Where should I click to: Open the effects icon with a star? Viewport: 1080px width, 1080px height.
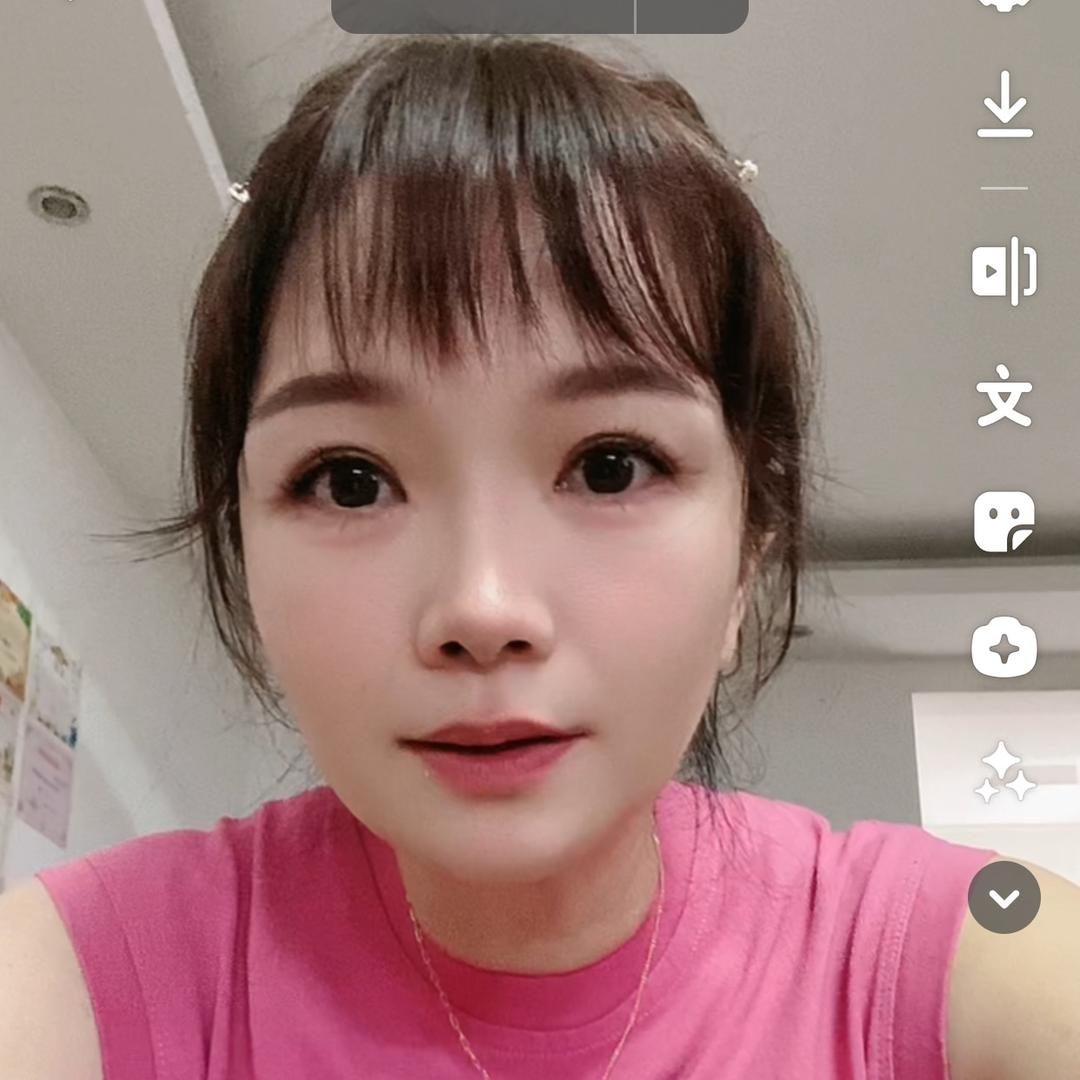click(x=1004, y=648)
